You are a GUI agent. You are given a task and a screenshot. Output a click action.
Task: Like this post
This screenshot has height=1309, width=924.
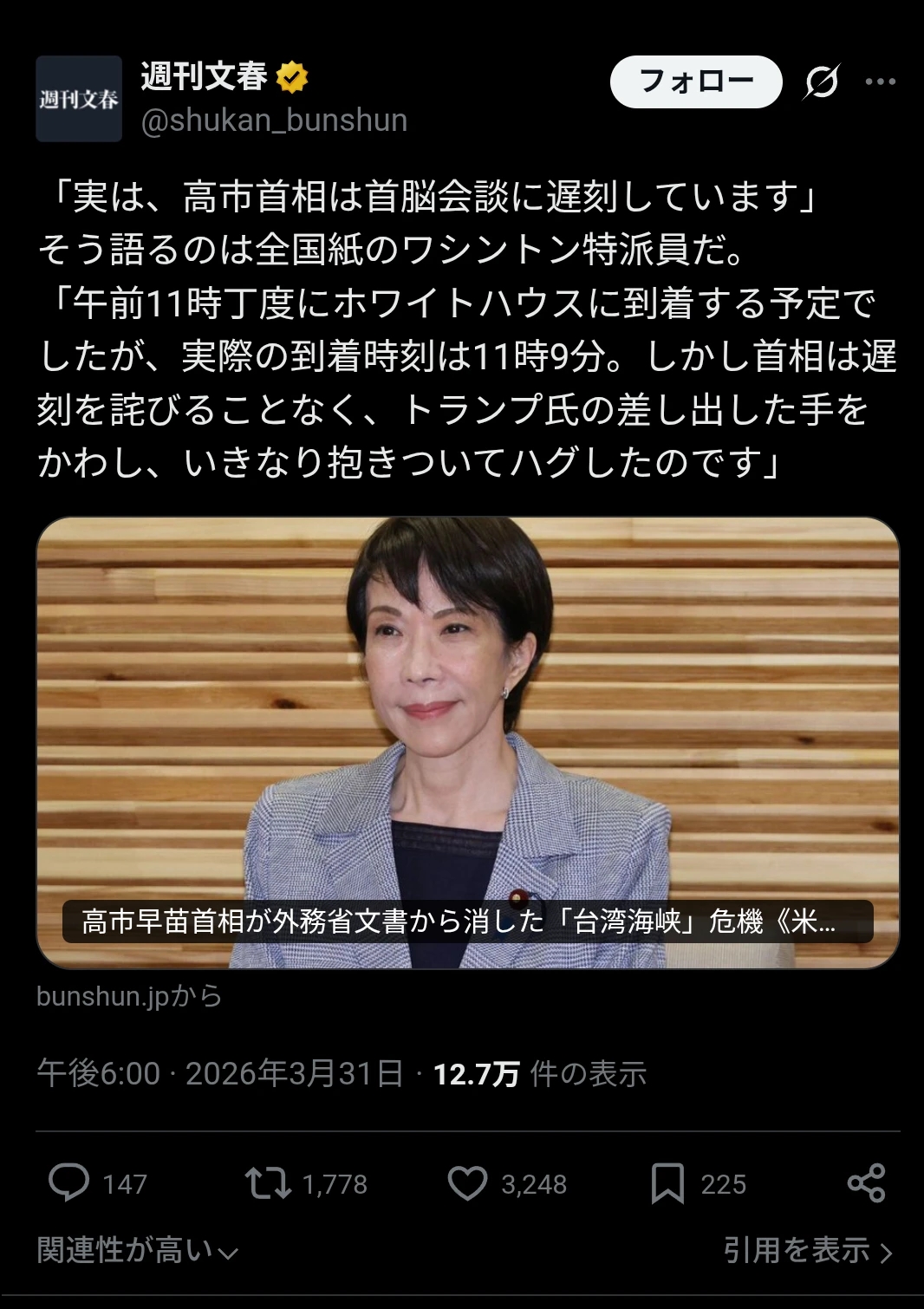click(x=468, y=1183)
